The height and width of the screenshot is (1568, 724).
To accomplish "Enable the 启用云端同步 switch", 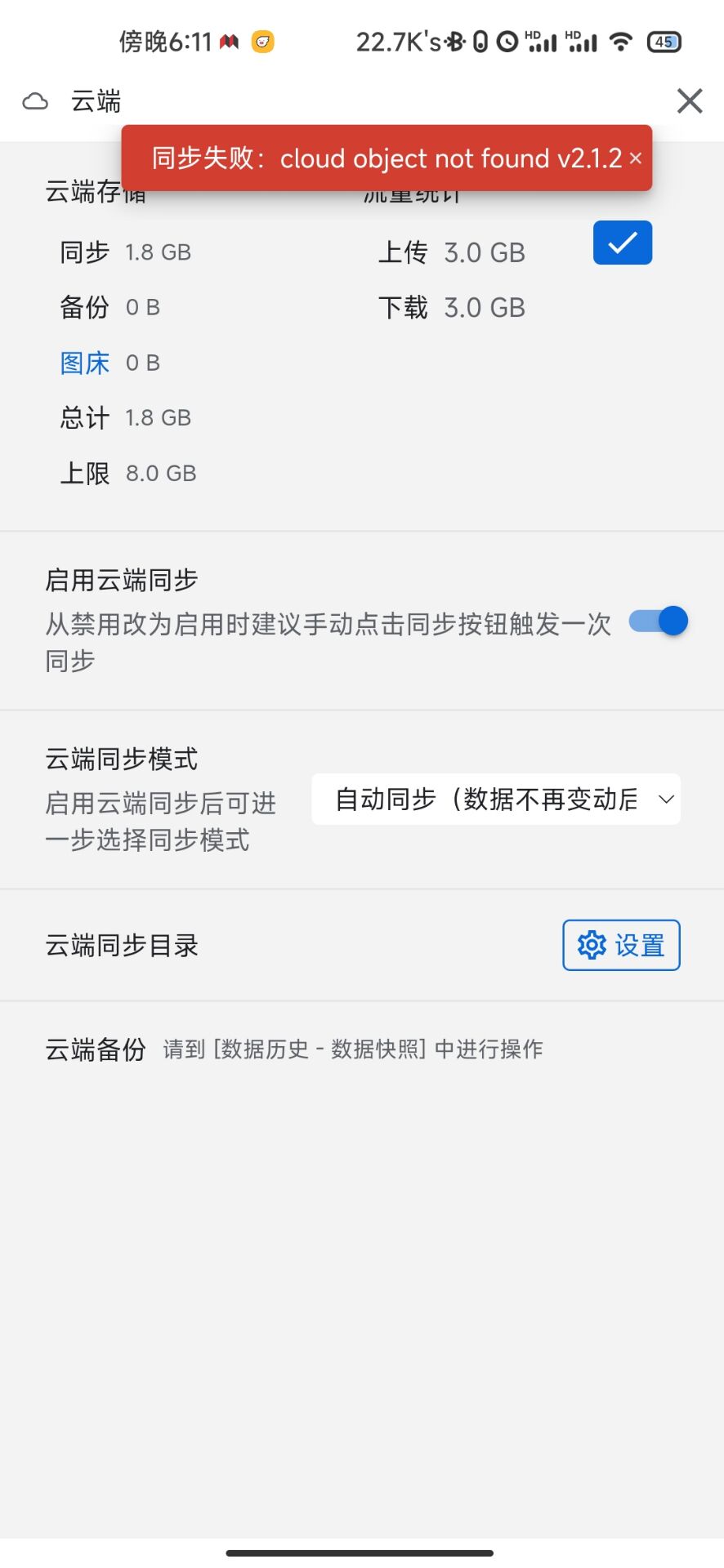I will [x=657, y=621].
